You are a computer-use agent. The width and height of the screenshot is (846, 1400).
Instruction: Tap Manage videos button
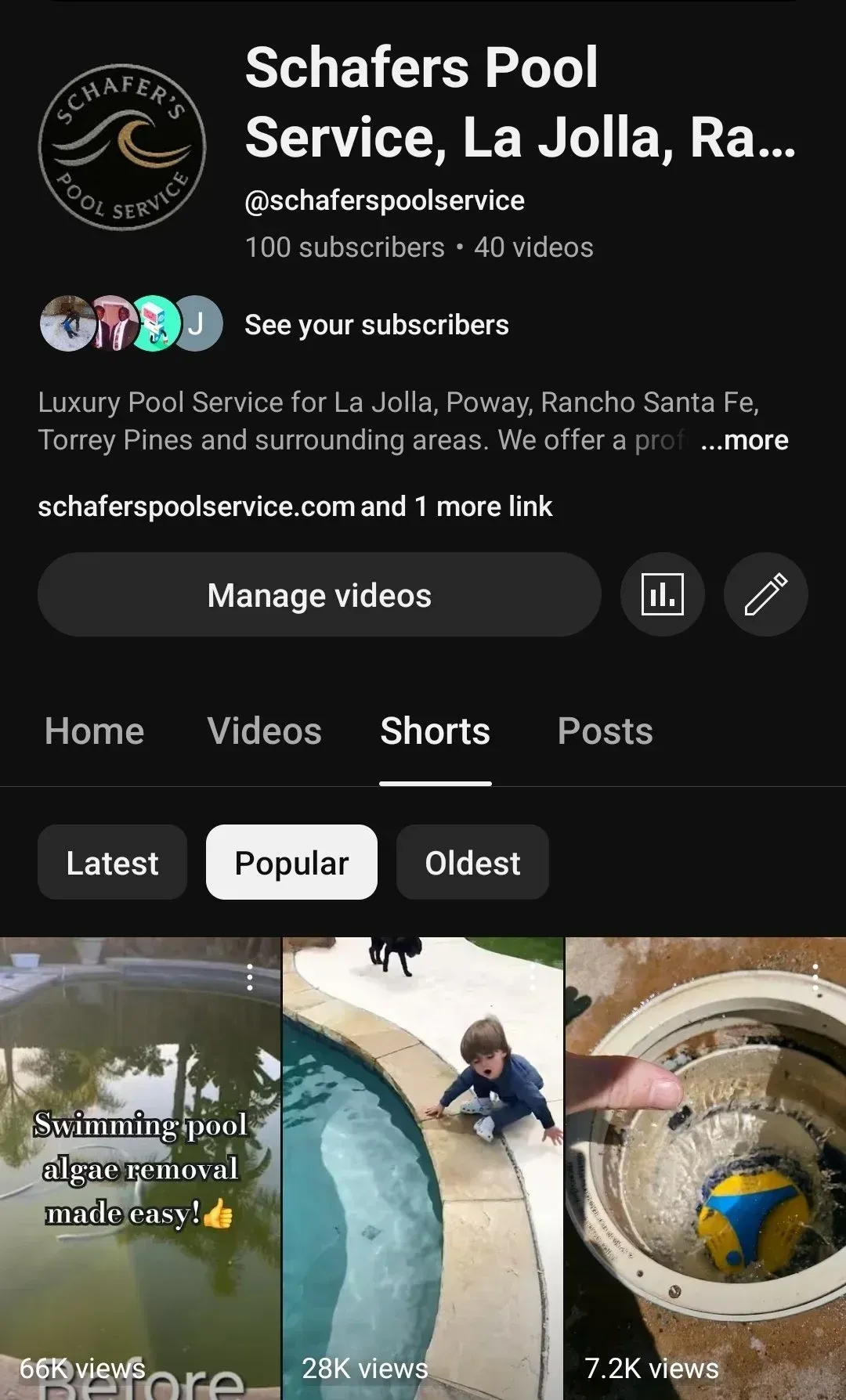(x=319, y=594)
